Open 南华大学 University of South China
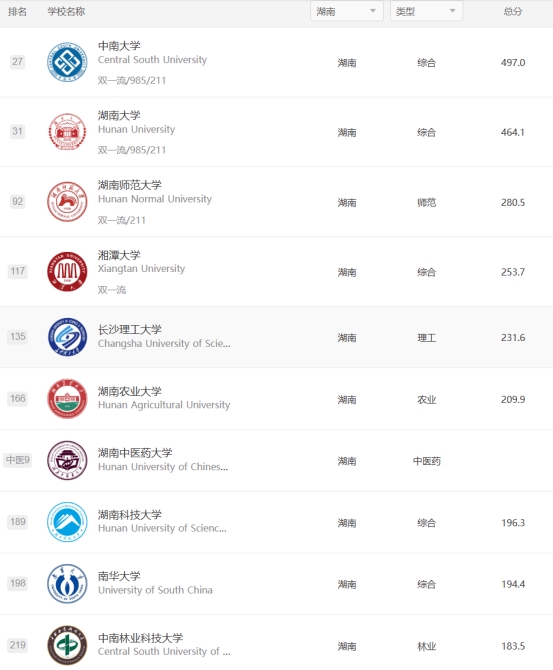Image resolution: width=553 pixels, height=670 pixels. (276, 584)
